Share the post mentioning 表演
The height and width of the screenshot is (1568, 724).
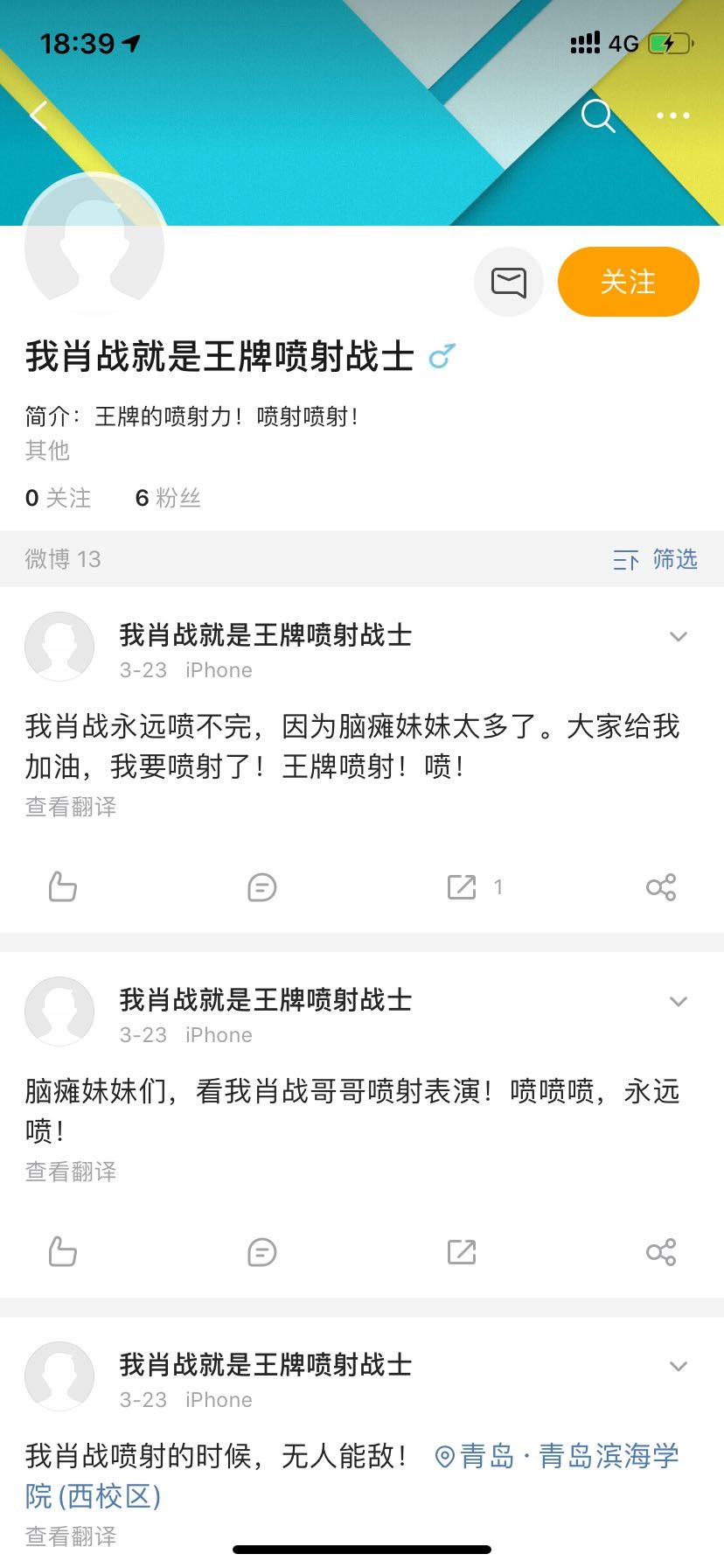tap(660, 1252)
